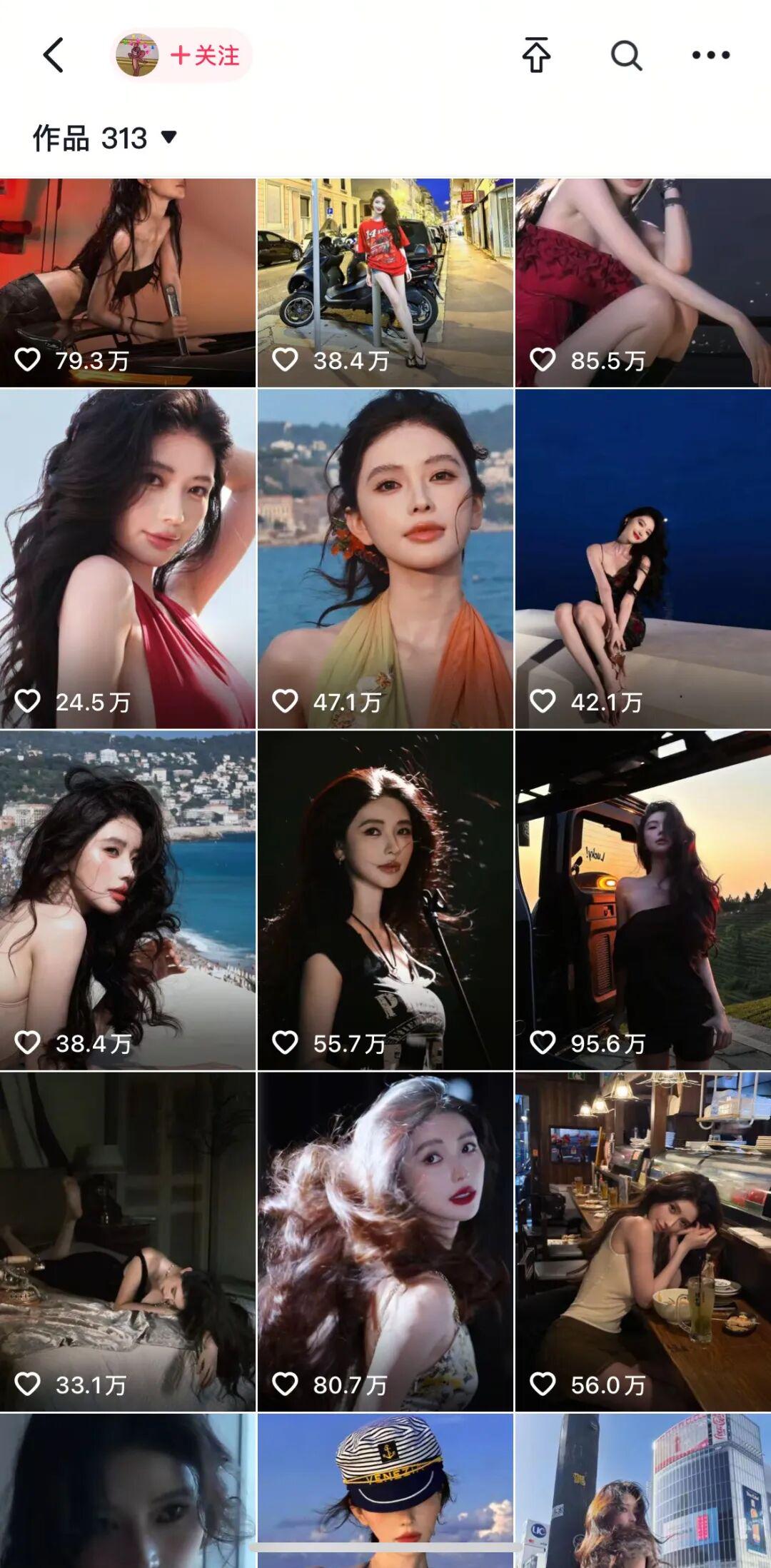Open the video with 79.3万 likes
This screenshot has width=771, height=1568.
point(128,283)
